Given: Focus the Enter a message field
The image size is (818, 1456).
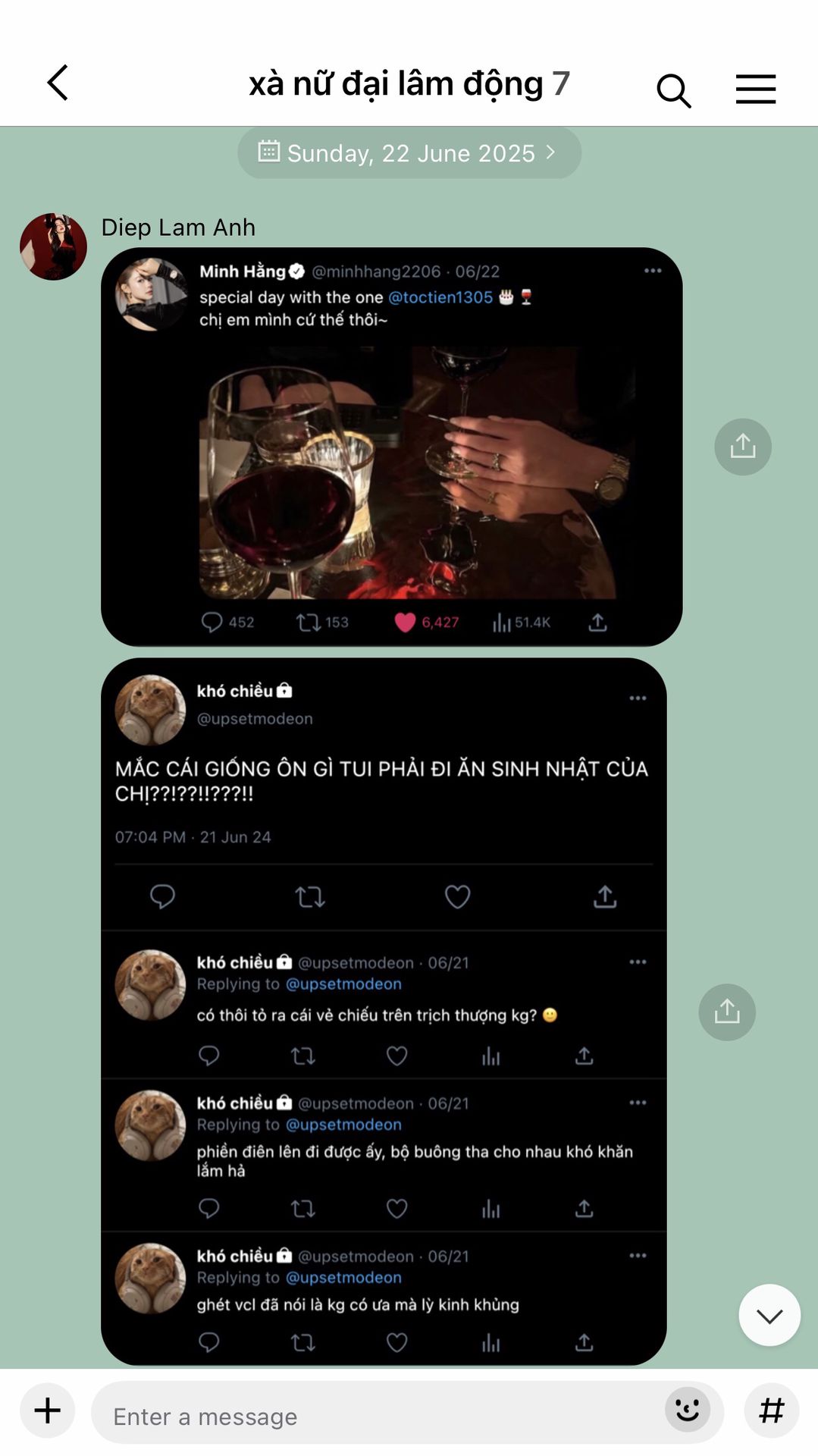Looking at the screenshot, I should [x=379, y=1416].
